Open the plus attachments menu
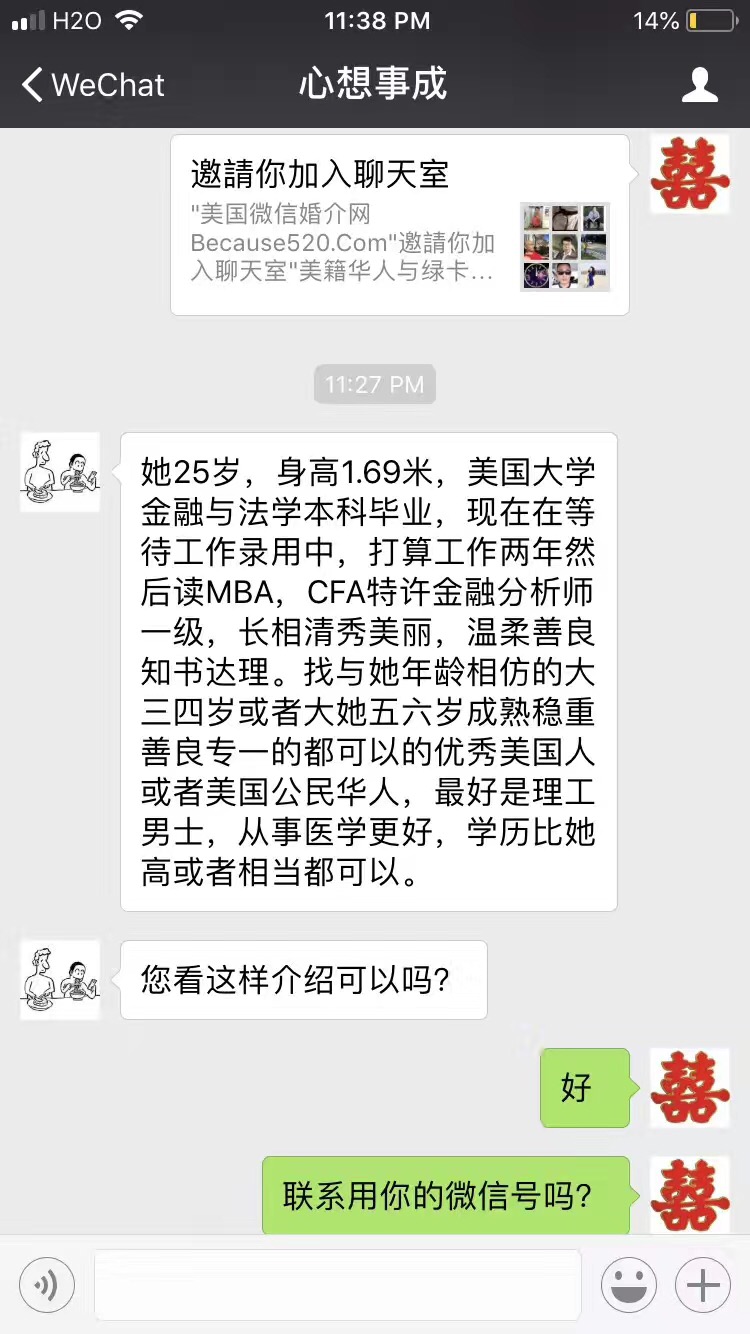 (x=703, y=1284)
